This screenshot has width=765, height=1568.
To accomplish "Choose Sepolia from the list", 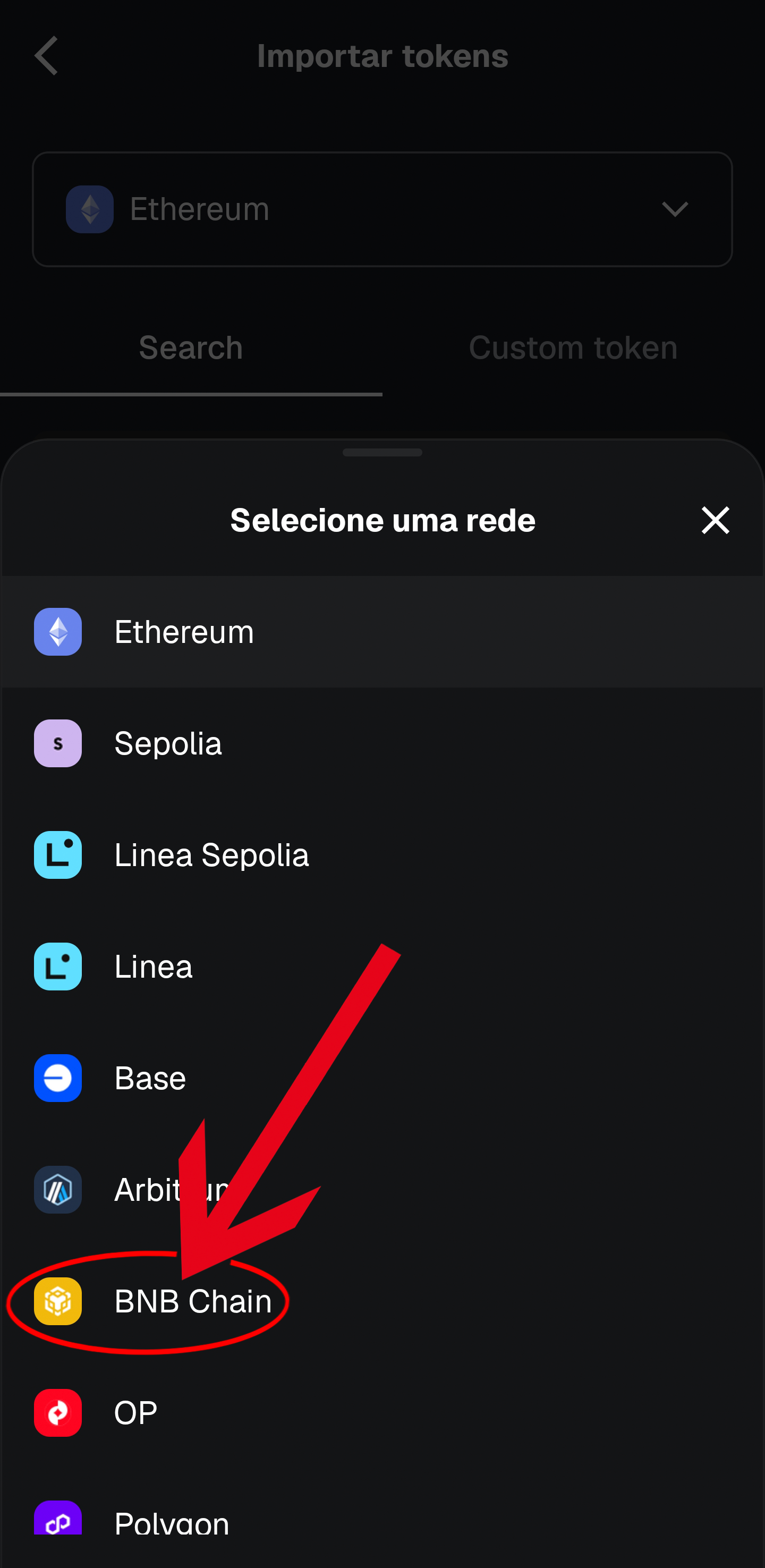I will [x=167, y=743].
